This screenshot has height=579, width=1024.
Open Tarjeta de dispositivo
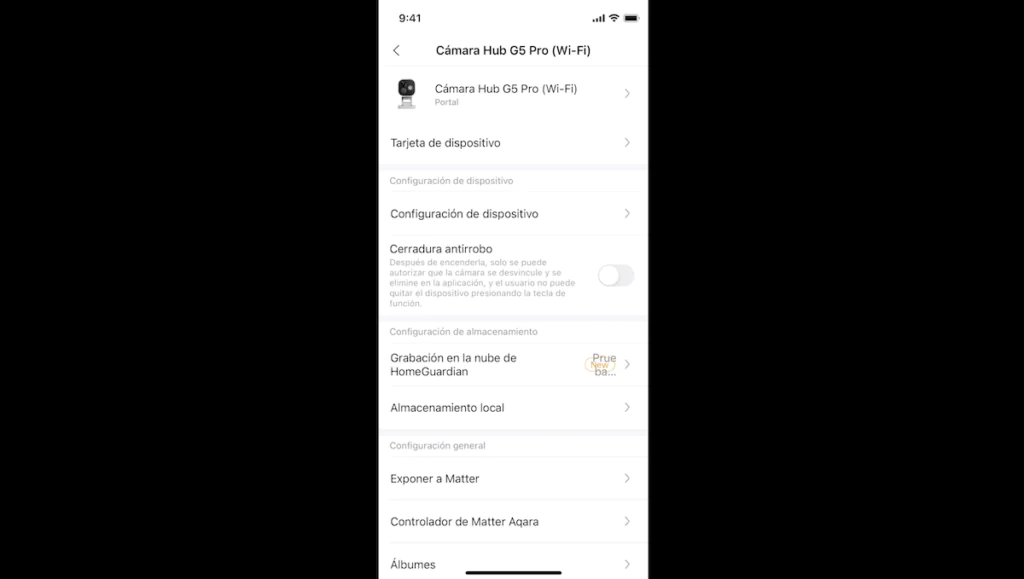(x=512, y=143)
